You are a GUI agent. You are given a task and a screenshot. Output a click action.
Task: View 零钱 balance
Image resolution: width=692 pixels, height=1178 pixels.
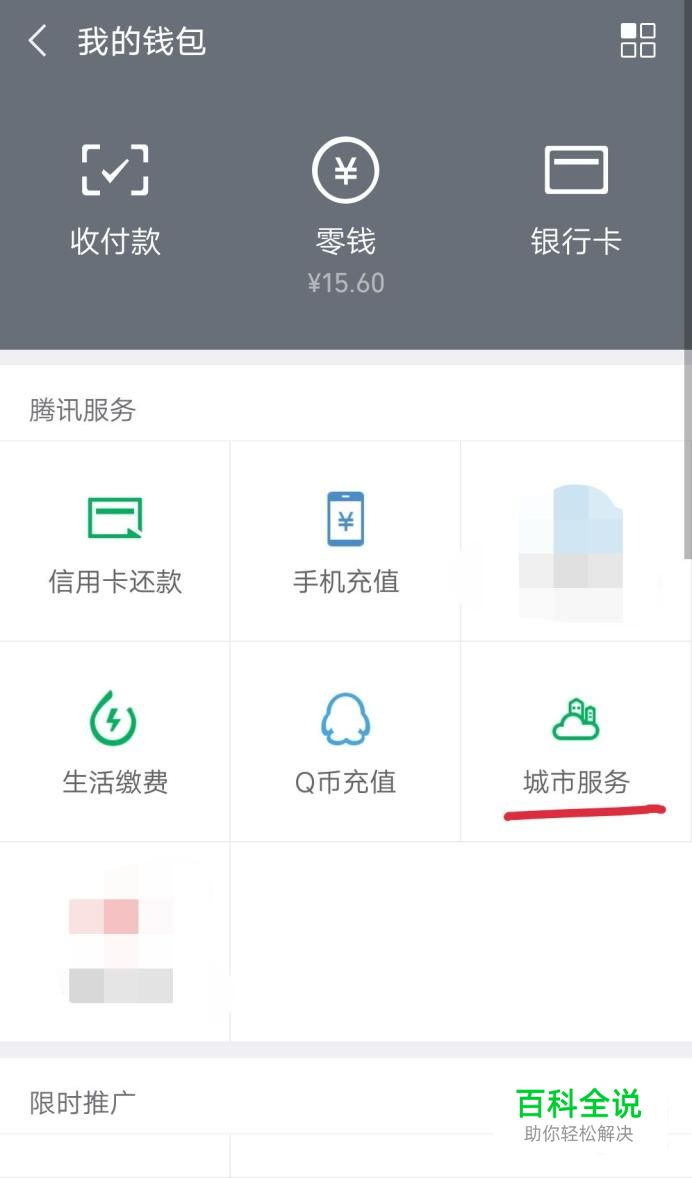pyautogui.click(x=345, y=210)
